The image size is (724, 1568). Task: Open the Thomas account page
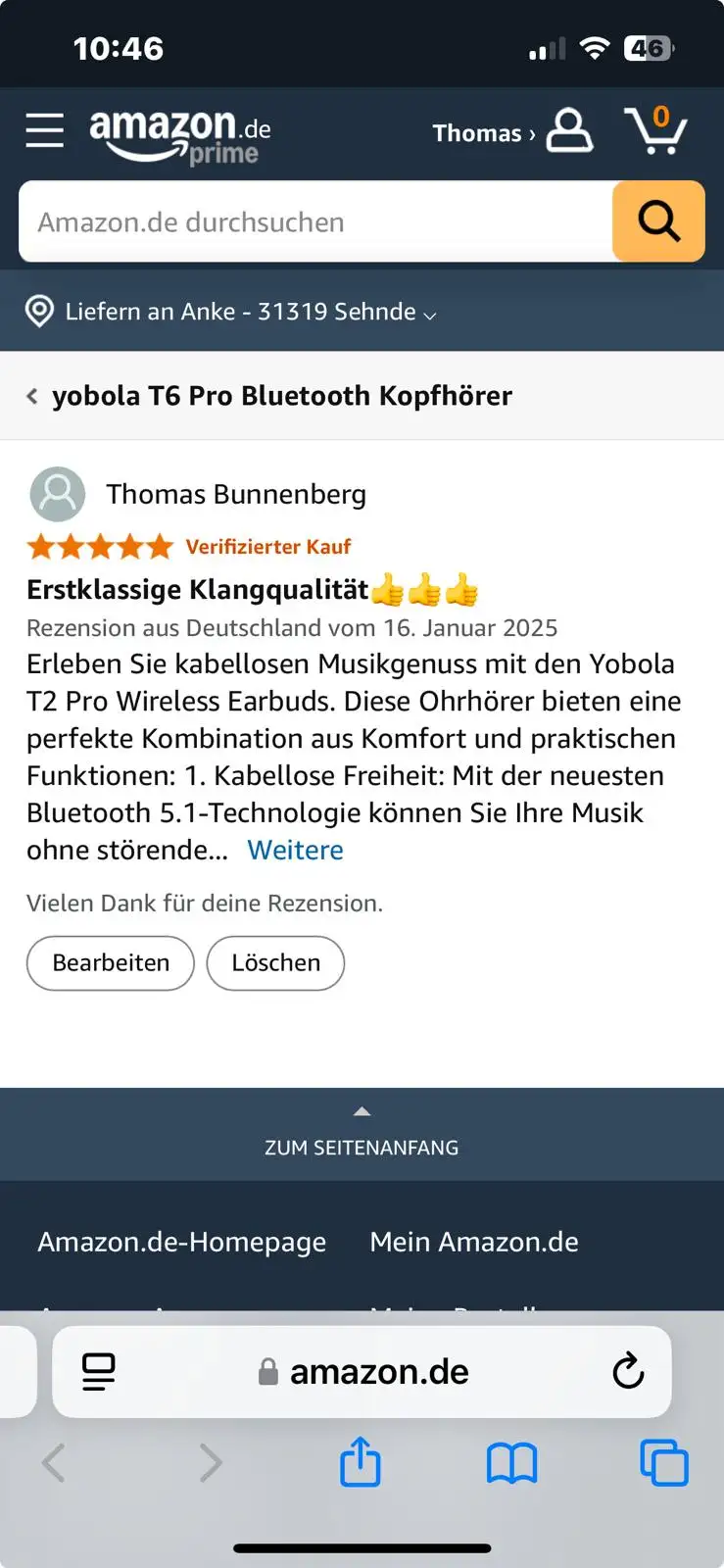(x=511, y=131)
